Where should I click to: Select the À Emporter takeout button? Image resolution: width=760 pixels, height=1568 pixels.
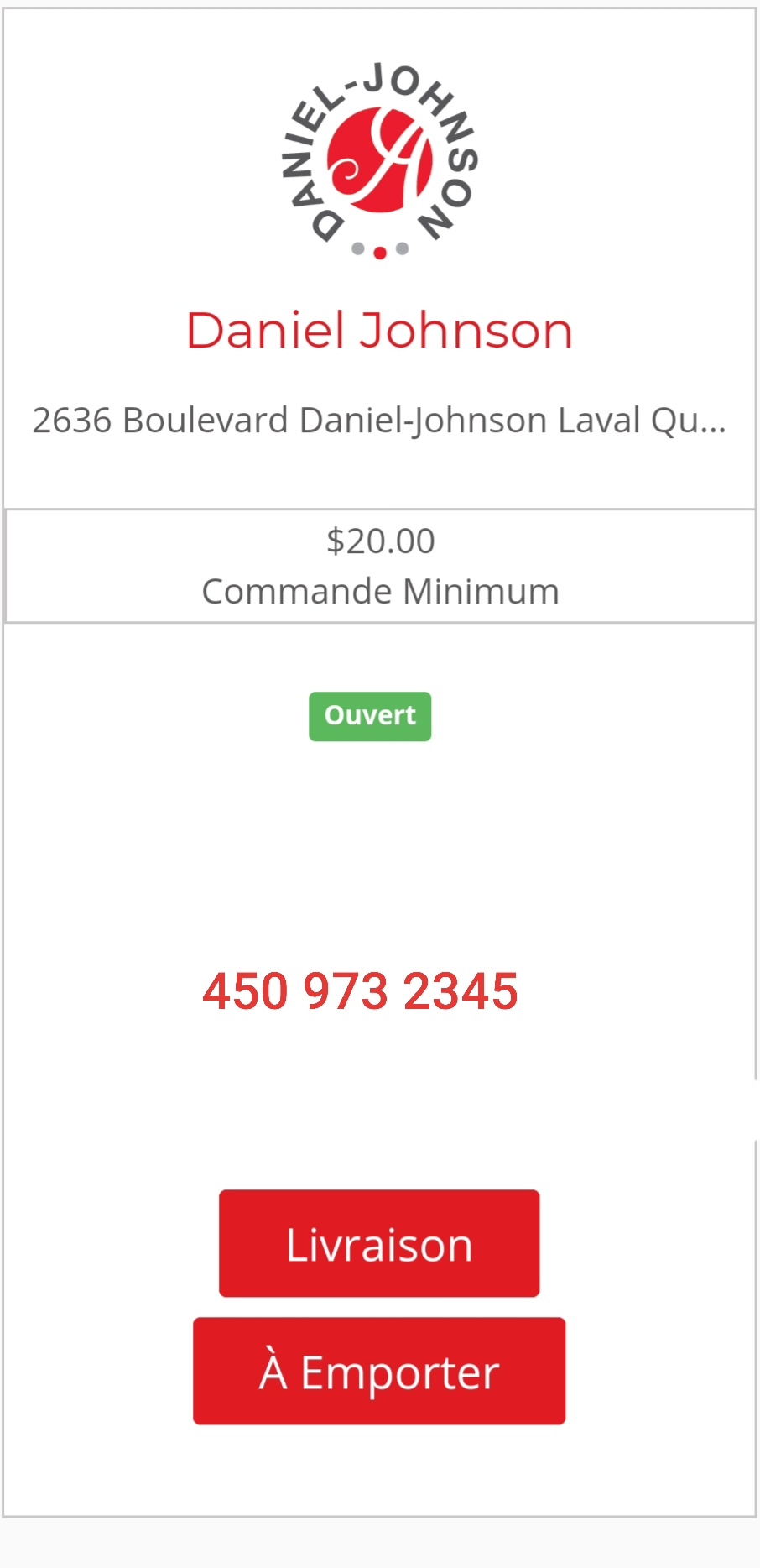[x=379, y=1371]
